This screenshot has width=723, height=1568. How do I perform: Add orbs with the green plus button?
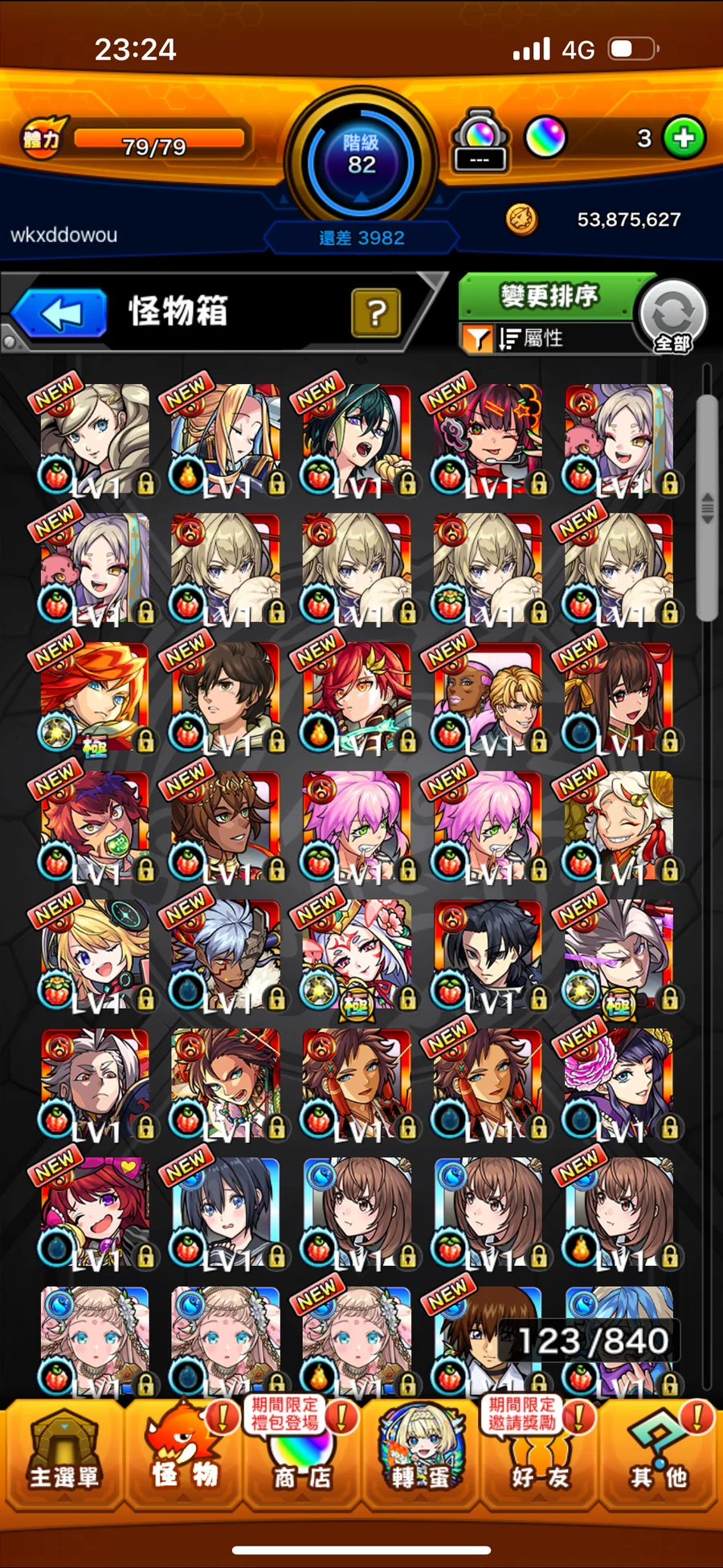pos(684,138)
